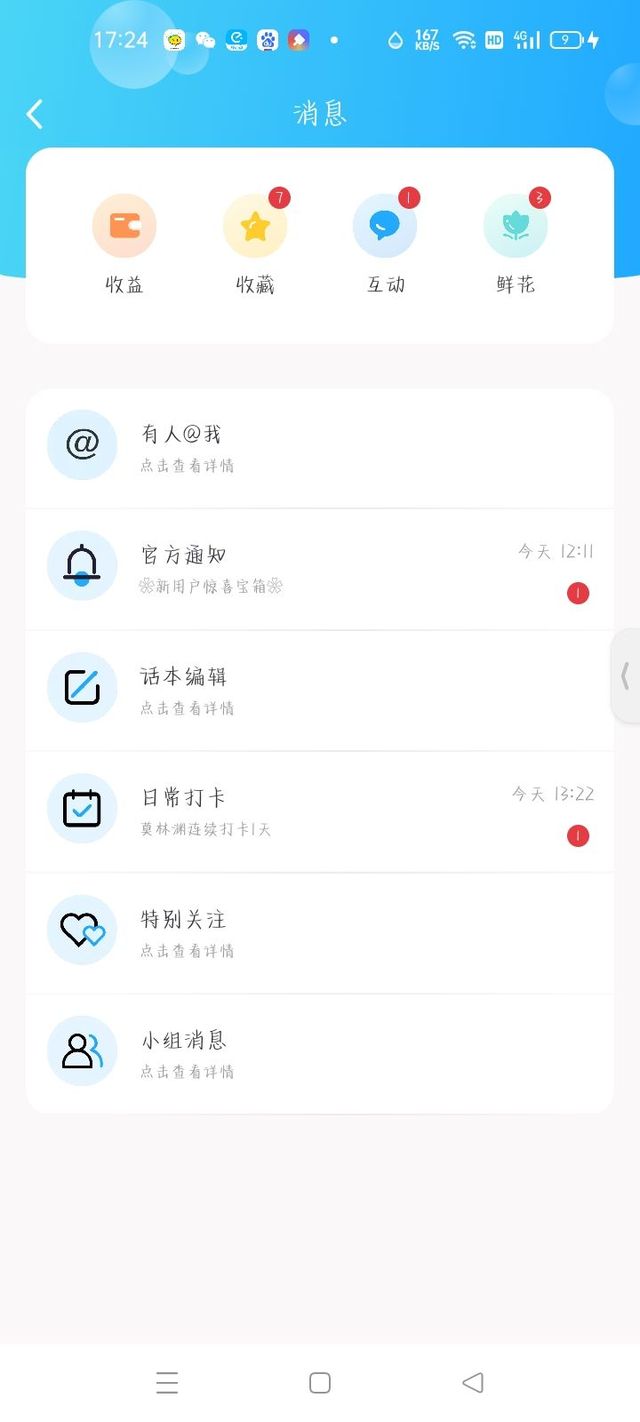Image resolution: width=640 pixels, height=1422 pixels.
Task: Go back using the top-left arrow
Action: coord(35,114)
